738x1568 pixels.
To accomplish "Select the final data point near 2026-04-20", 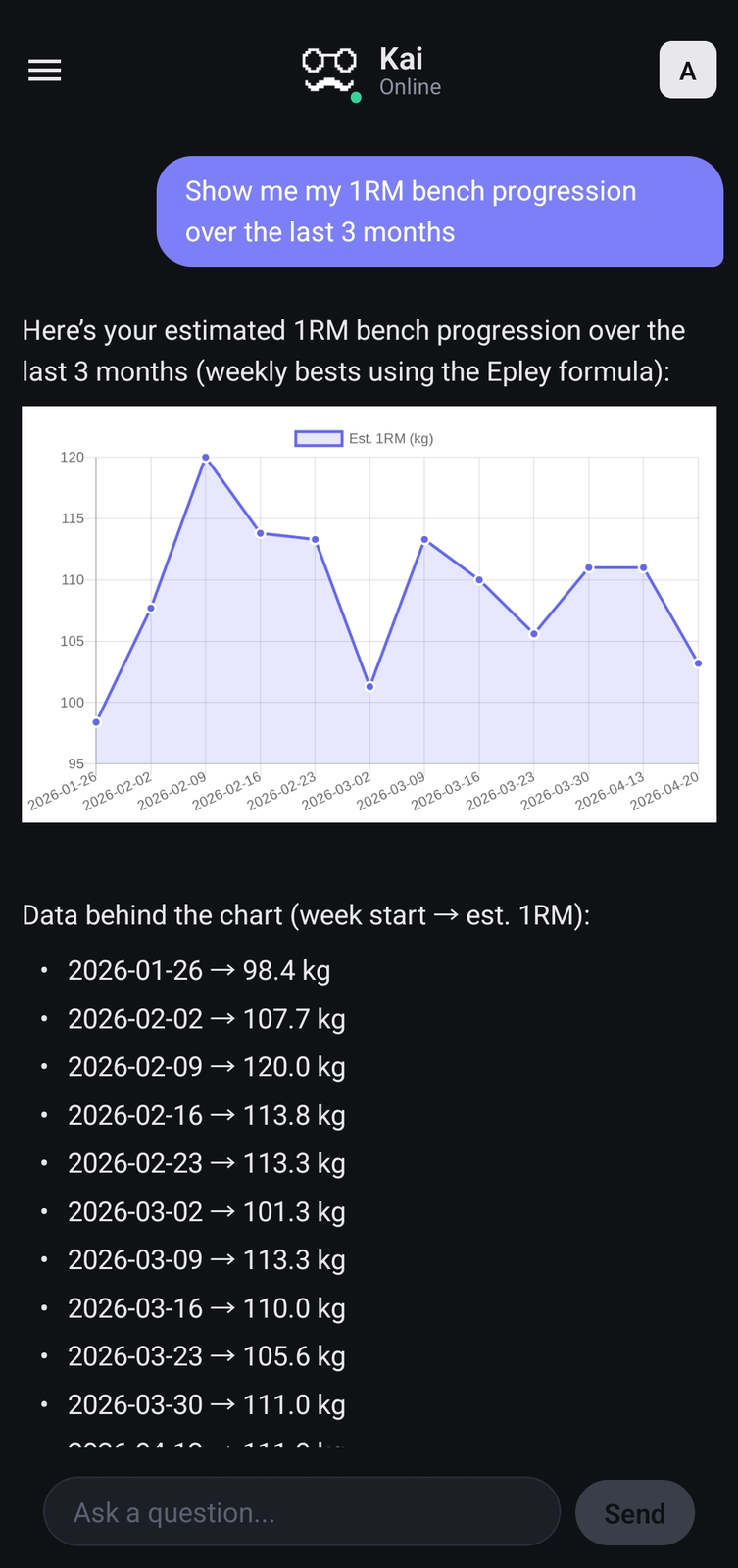I will pyautogui.click(x=697, y=663).
